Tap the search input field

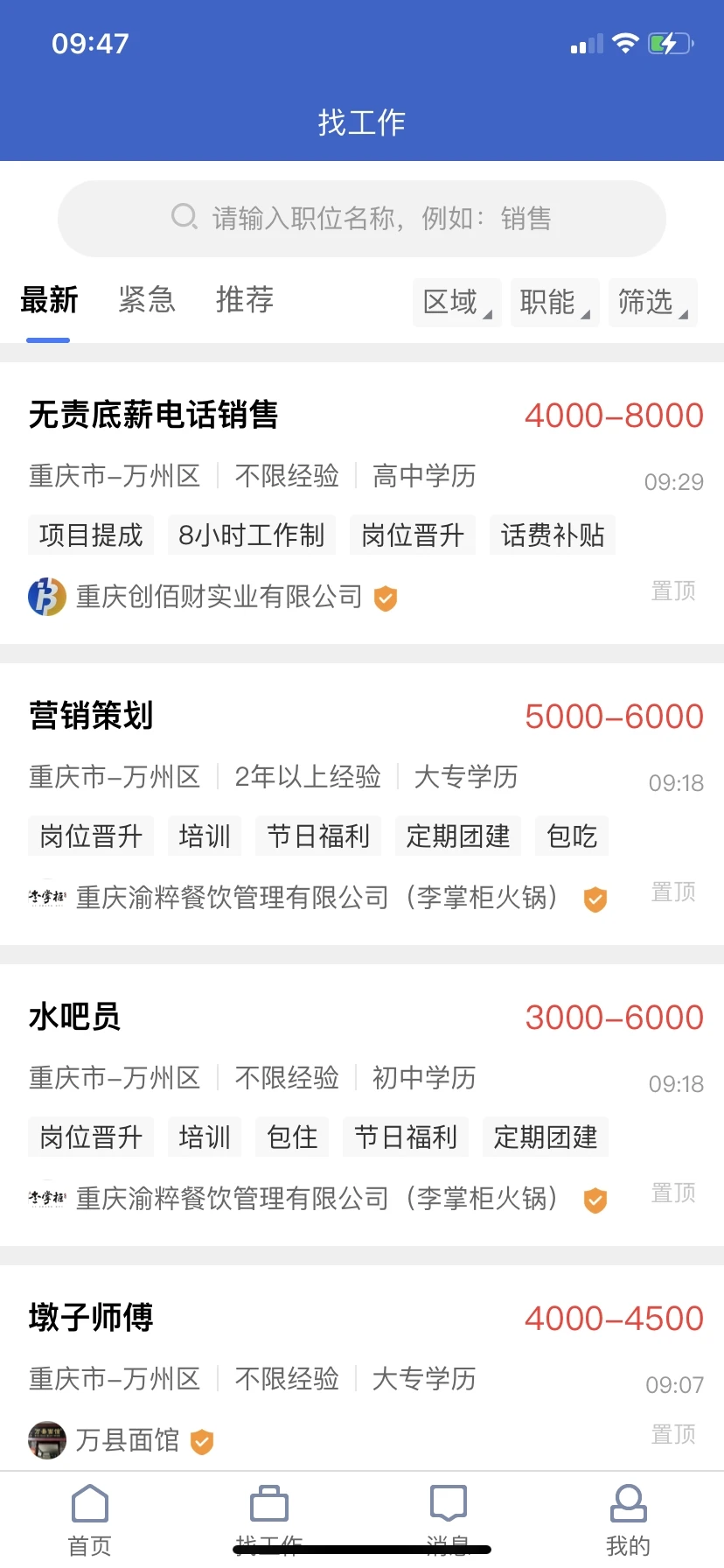pos(362,218)
